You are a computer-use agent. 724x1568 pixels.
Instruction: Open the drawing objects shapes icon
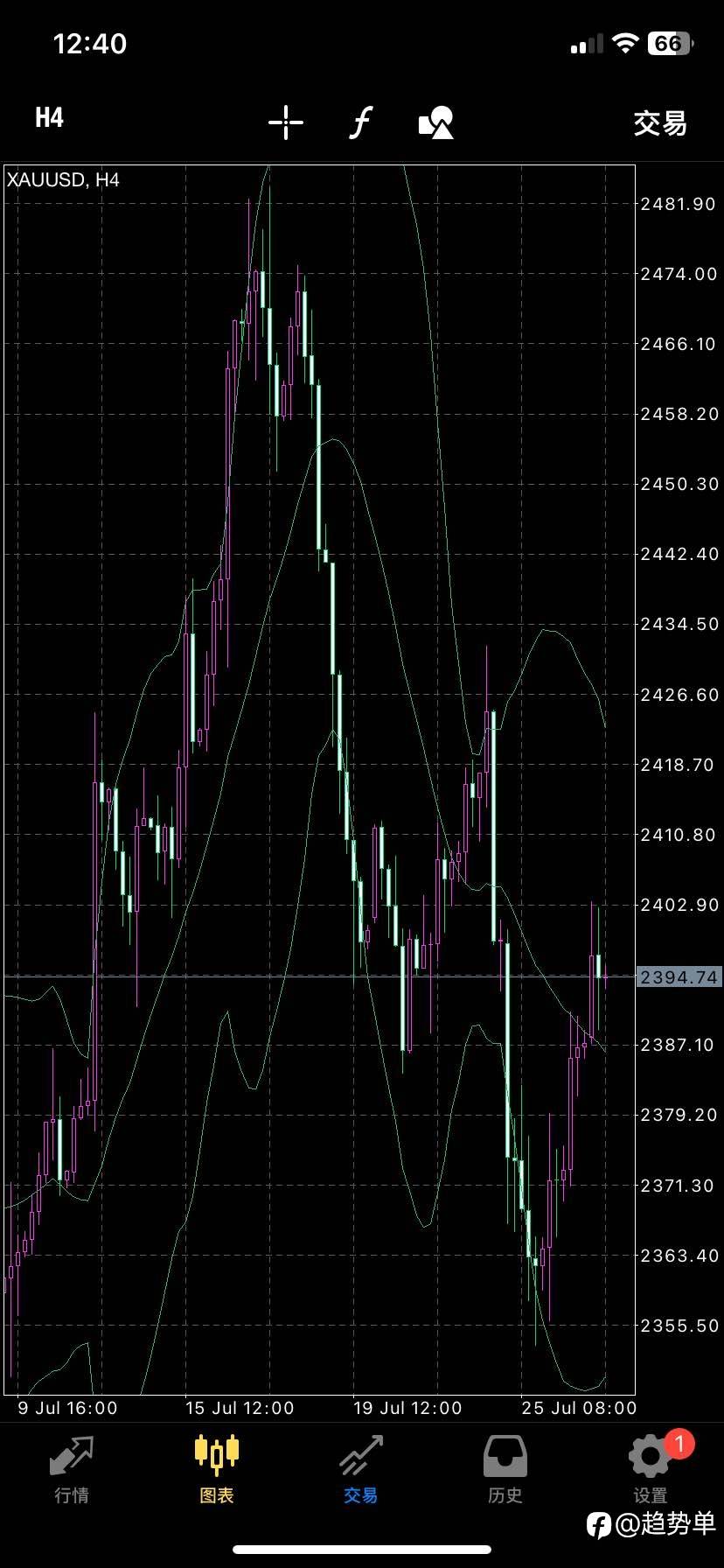[436, 122]
